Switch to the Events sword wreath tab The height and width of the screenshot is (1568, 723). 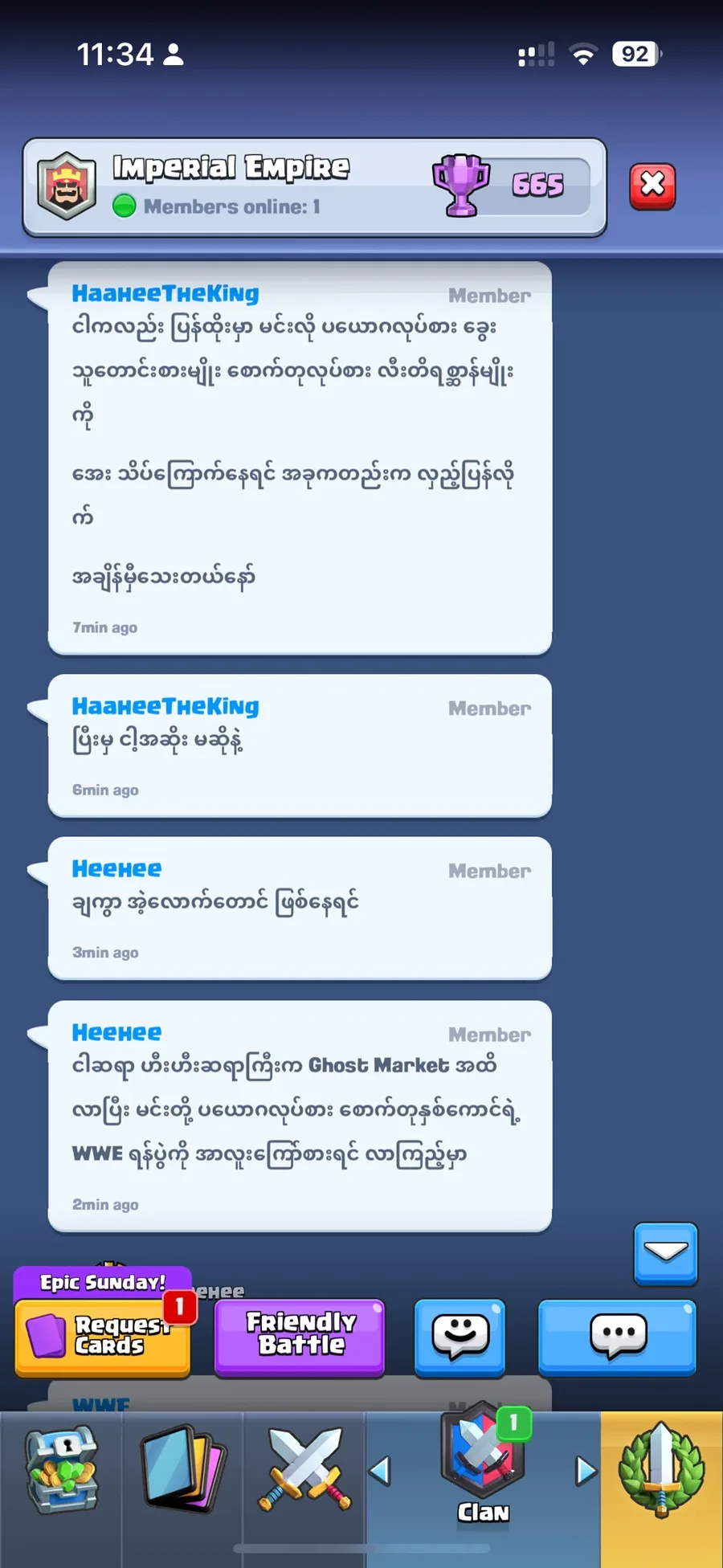click(x=661, y=1470)
